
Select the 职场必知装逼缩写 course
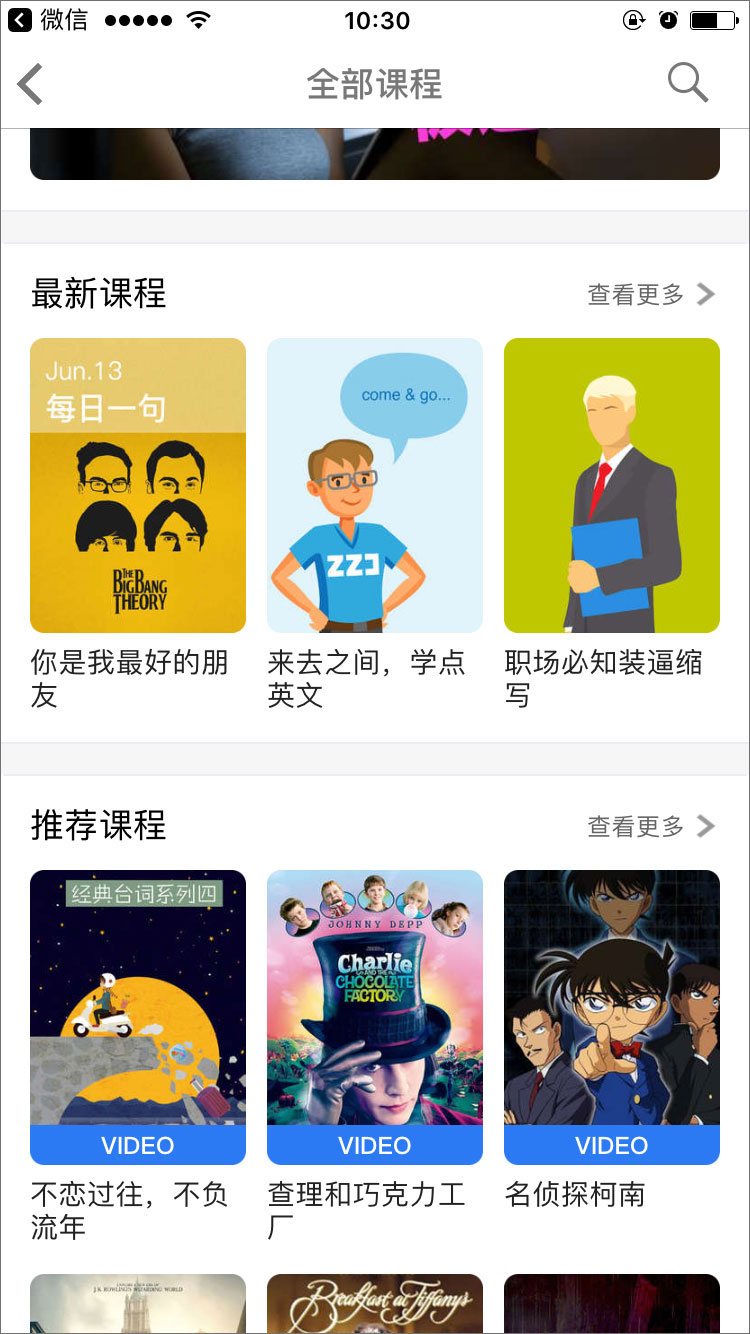click(612, 486)
